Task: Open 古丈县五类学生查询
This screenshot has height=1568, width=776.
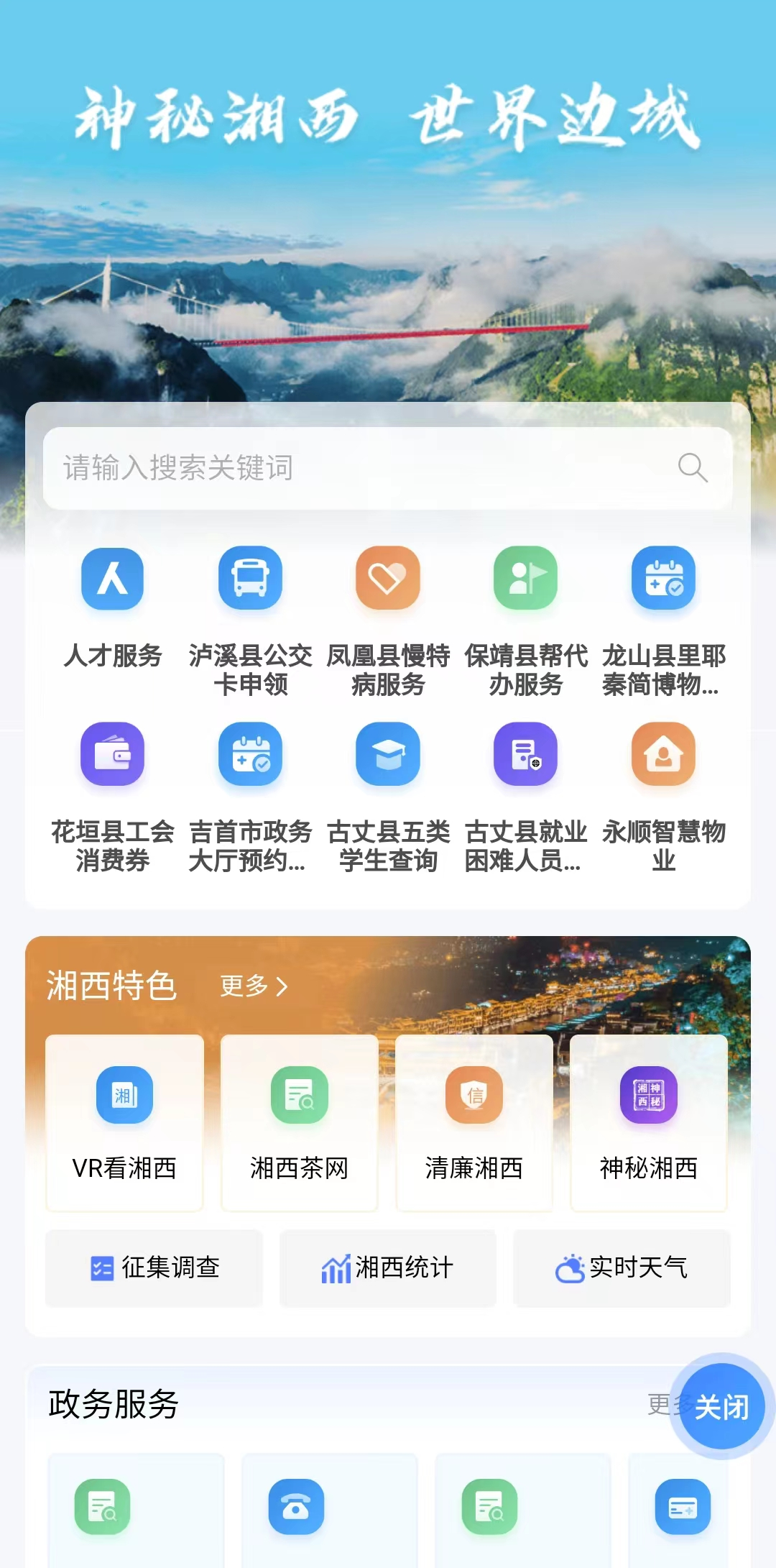Action: pyautogui.click(x=388, y=794)
